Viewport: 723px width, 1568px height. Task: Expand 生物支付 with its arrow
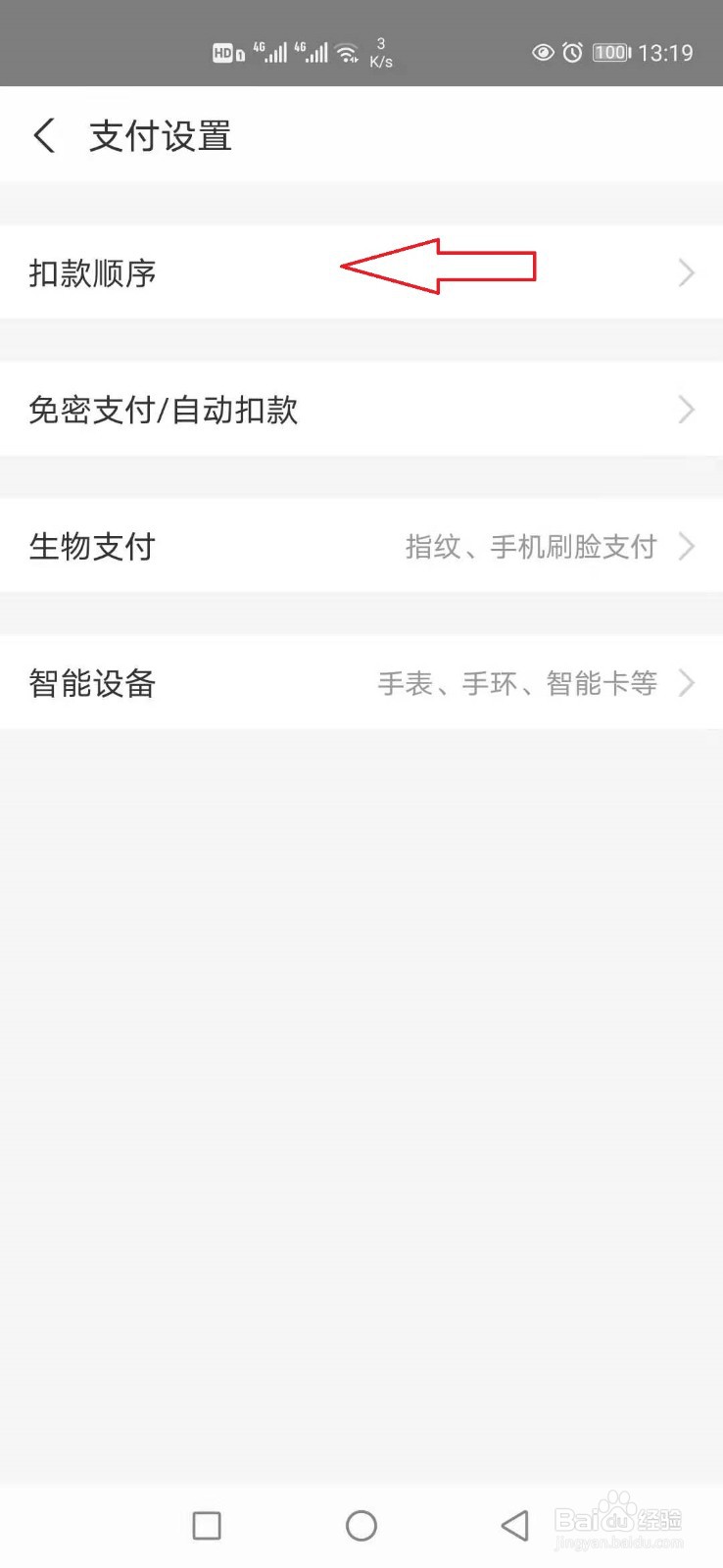click(687, 547)
